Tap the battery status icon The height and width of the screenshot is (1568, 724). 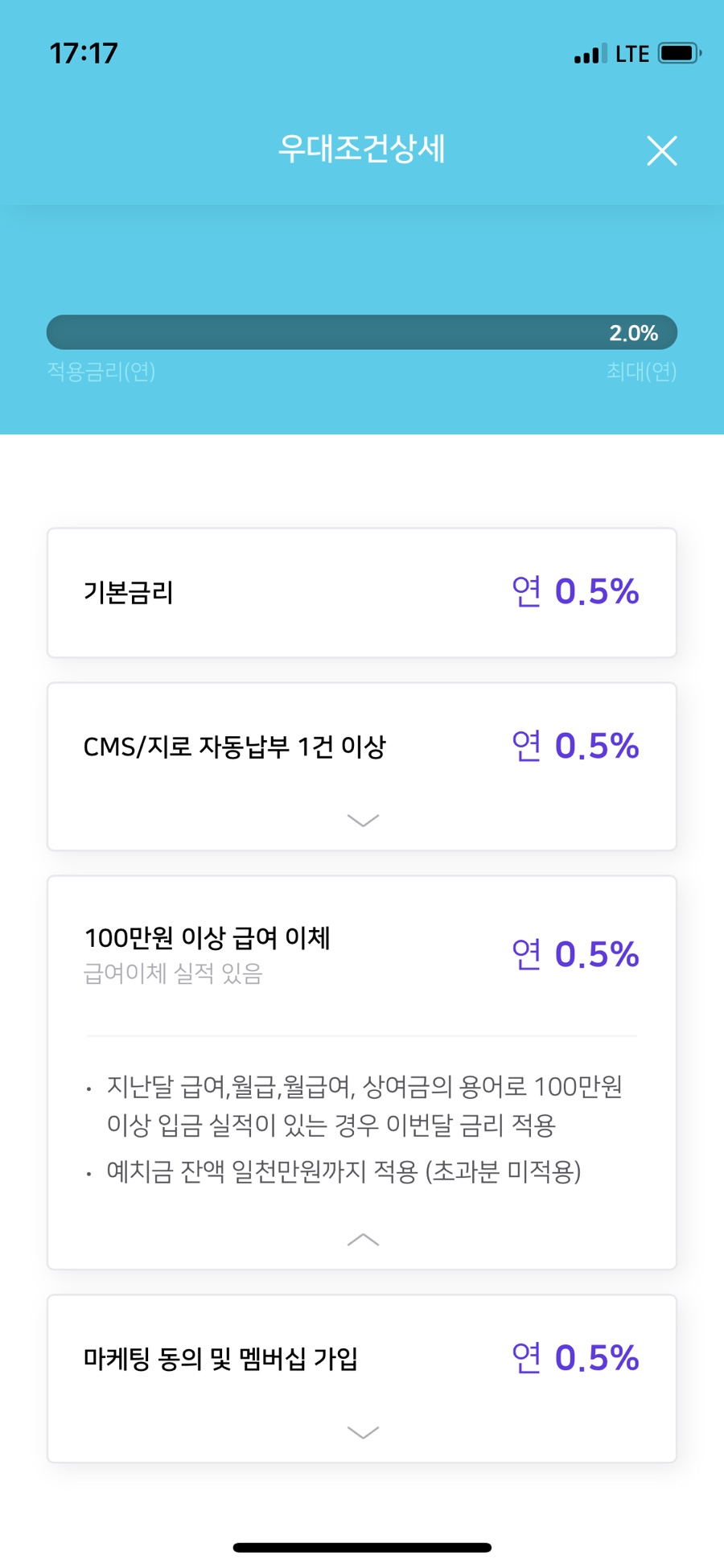pyautogui.click(x=680, y=53)
